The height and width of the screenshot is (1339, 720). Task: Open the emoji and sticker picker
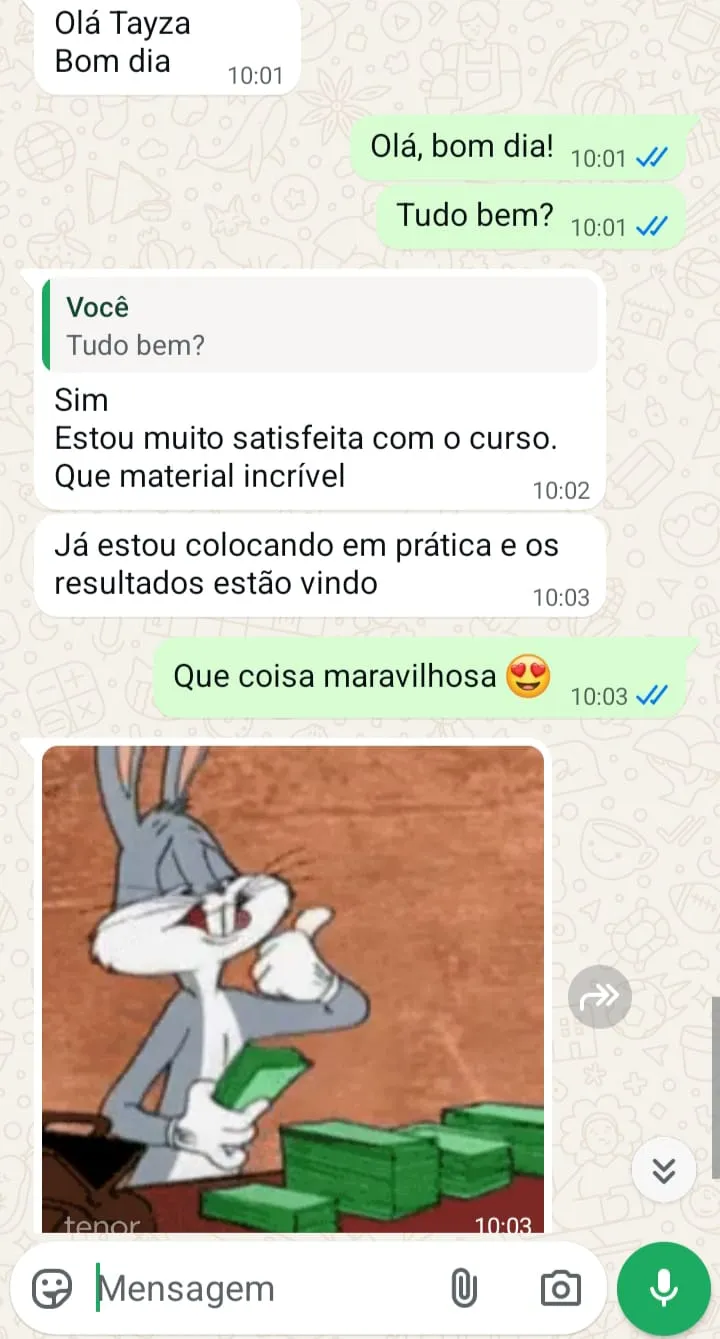click(52, 1289)
